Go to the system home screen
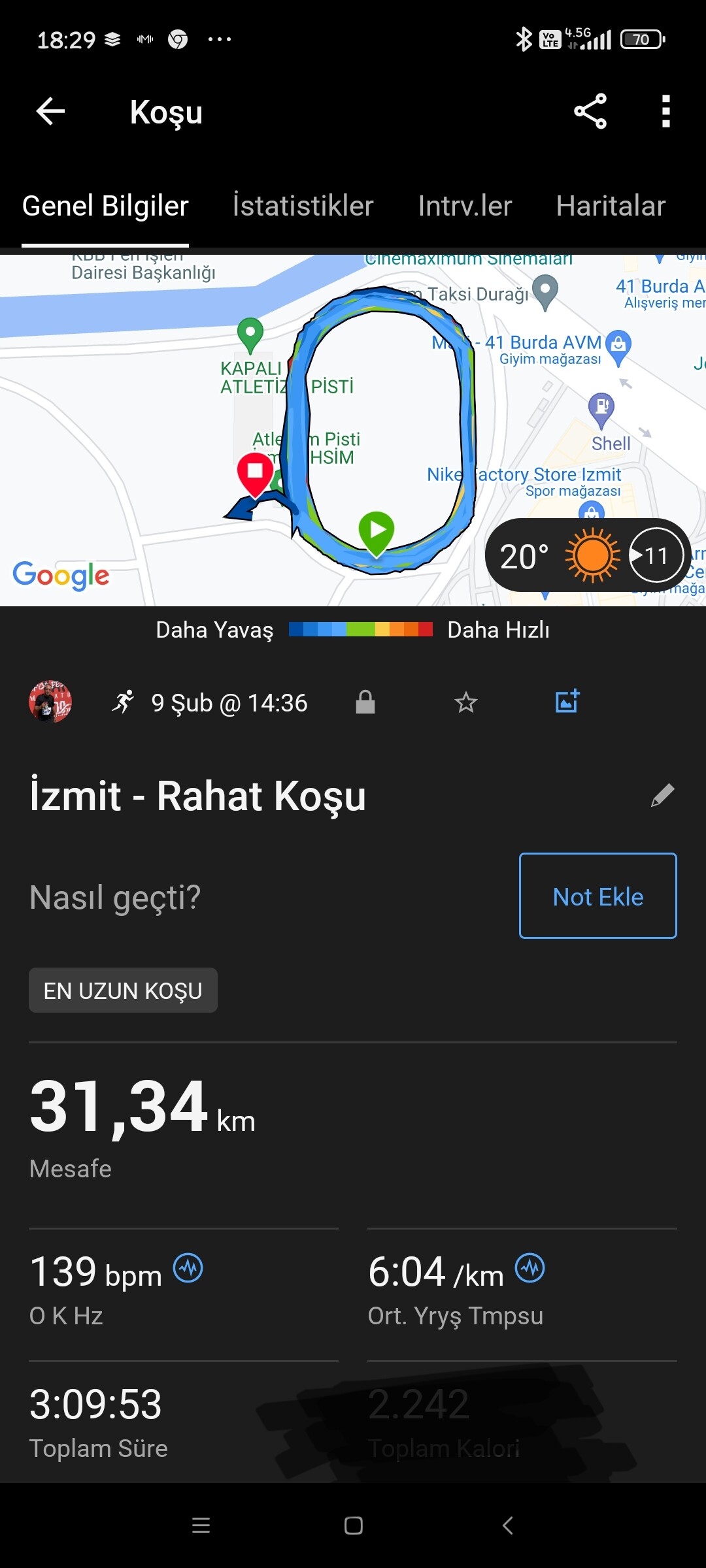This screenshot has width=706, height=1568. coord(354,1526)
